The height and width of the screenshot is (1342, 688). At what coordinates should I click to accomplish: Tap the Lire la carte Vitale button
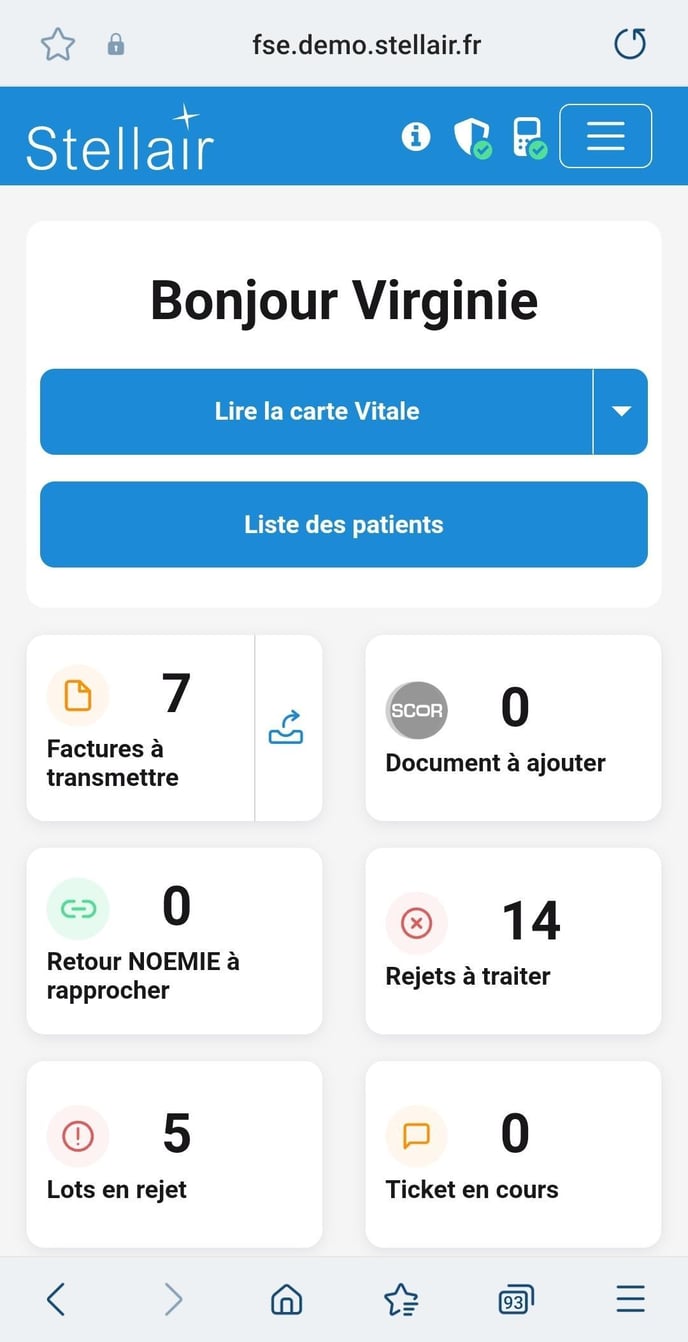pos(316,411)
